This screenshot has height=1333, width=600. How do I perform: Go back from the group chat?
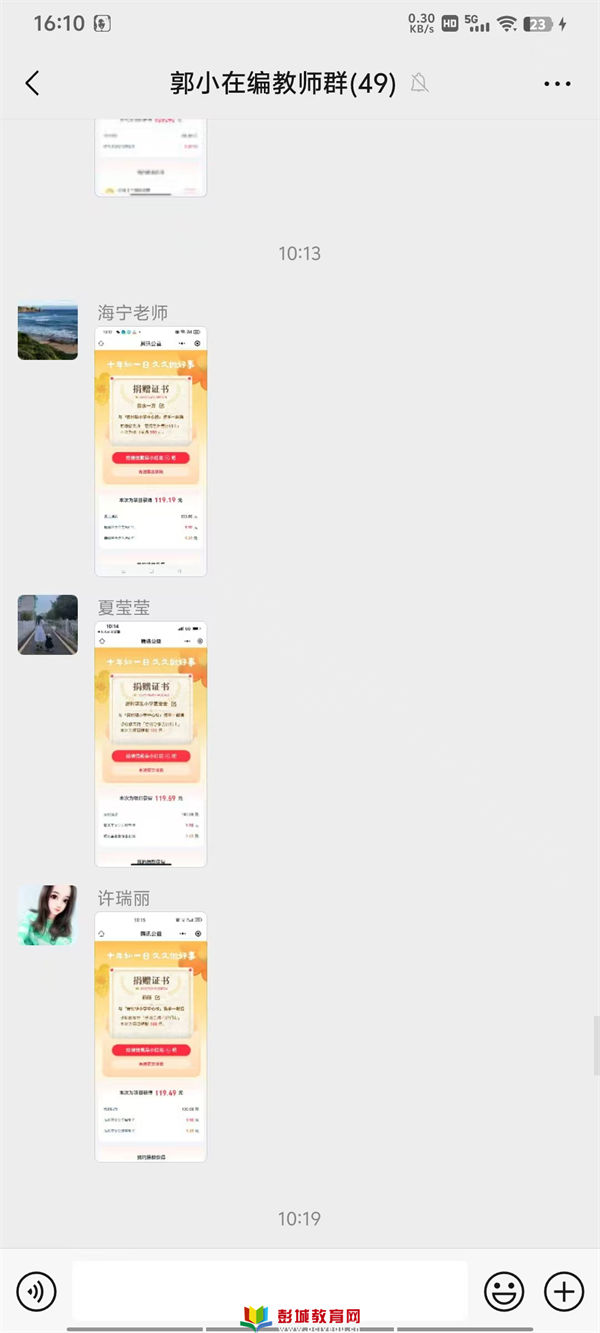32,83
